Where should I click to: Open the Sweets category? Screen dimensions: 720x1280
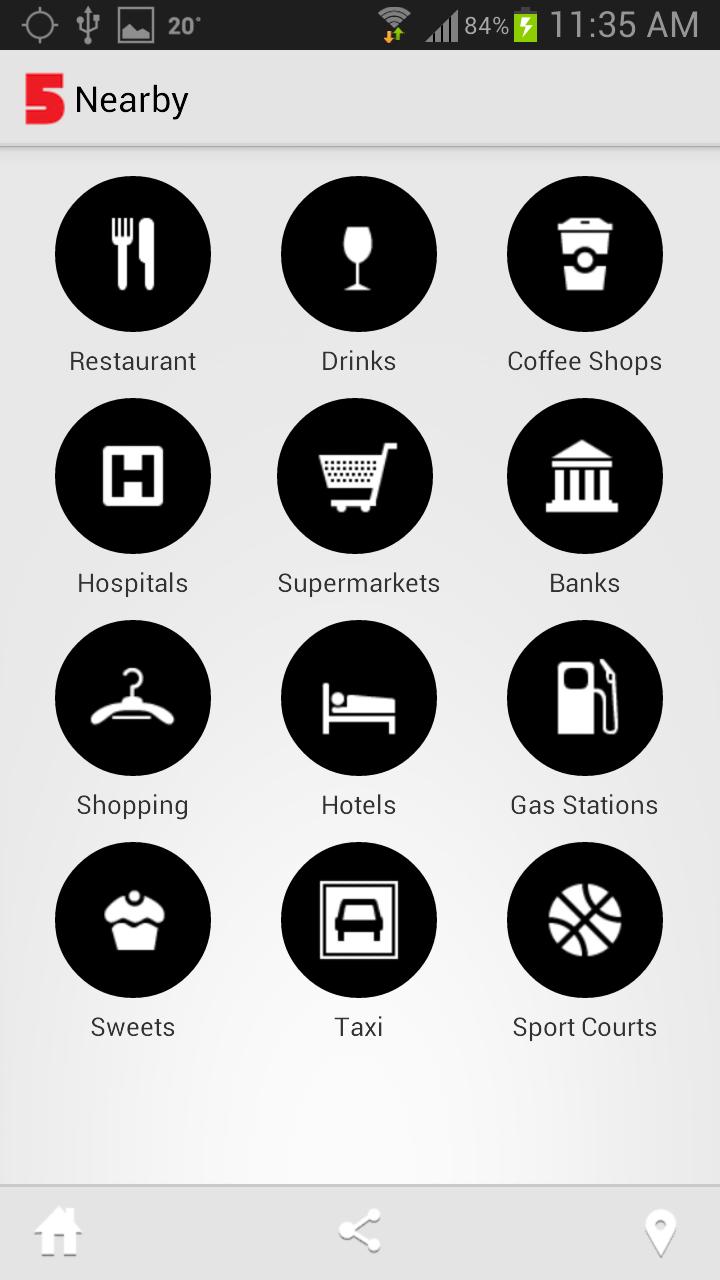(x=133, y=920)
